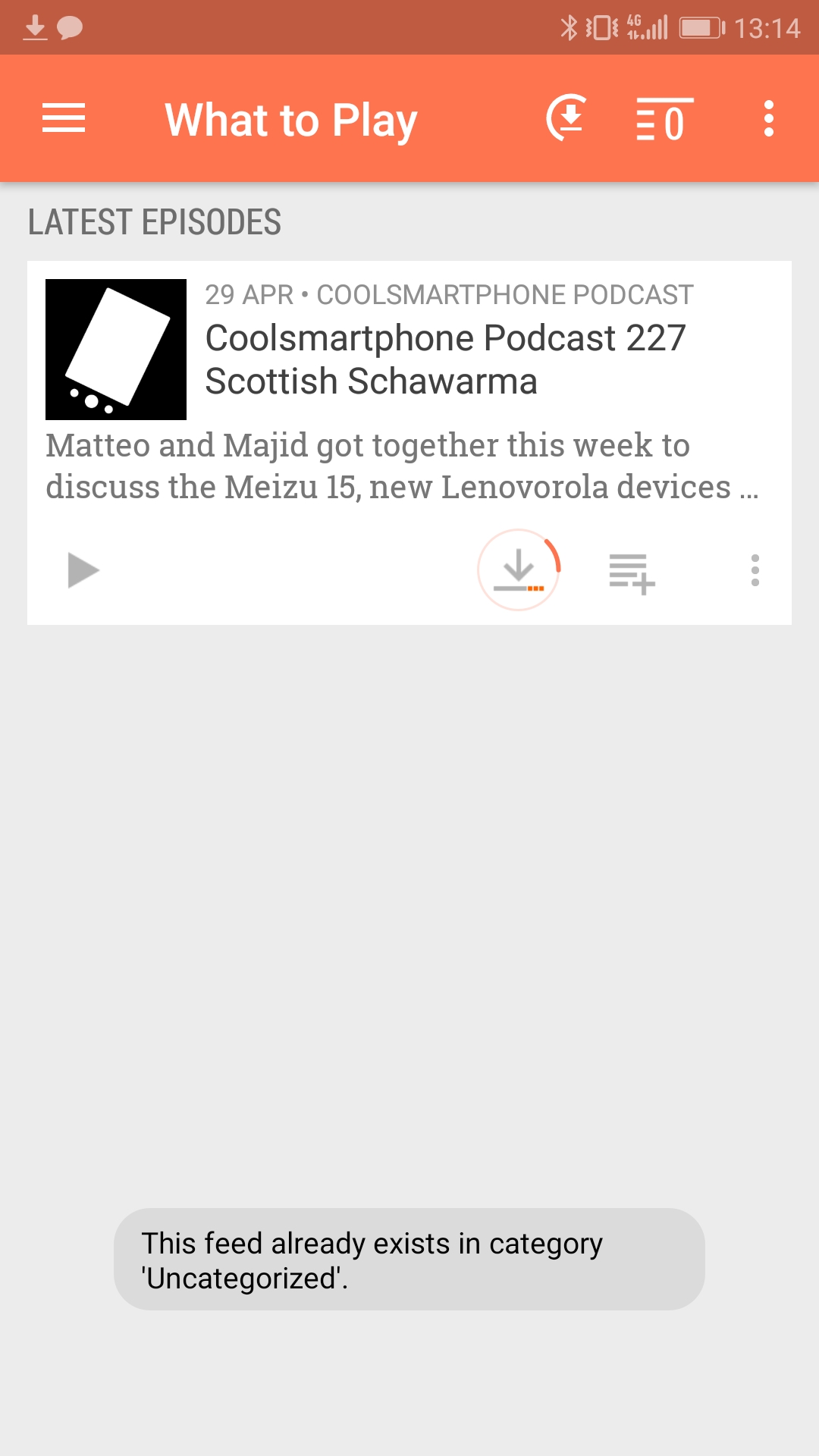The image size is (819, 1456).
Task: Tap the episode download progress icon
Action: 519,570
